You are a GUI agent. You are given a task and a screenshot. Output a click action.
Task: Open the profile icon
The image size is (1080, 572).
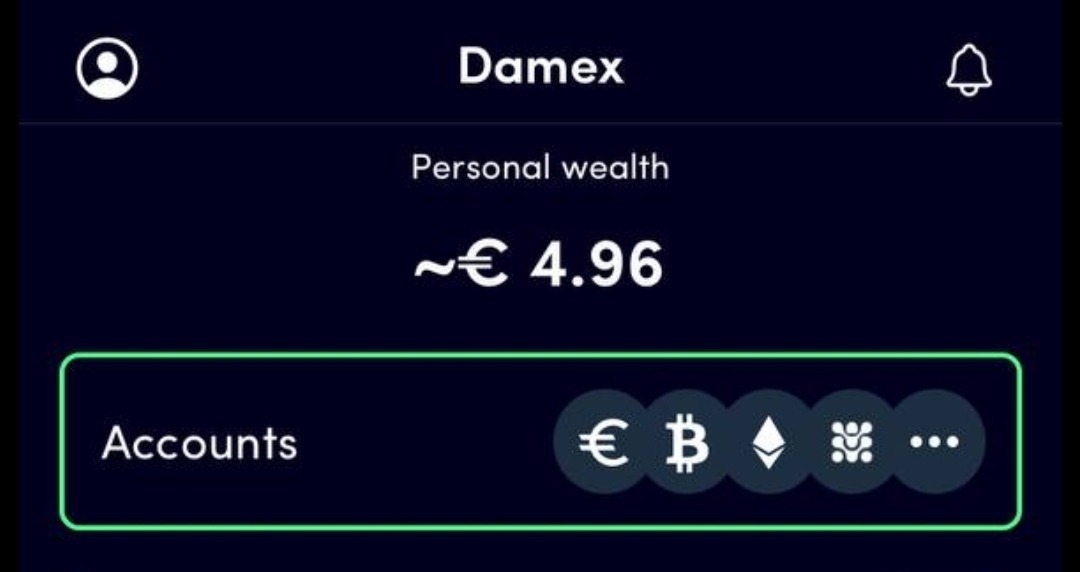click(x=107, y=68)
